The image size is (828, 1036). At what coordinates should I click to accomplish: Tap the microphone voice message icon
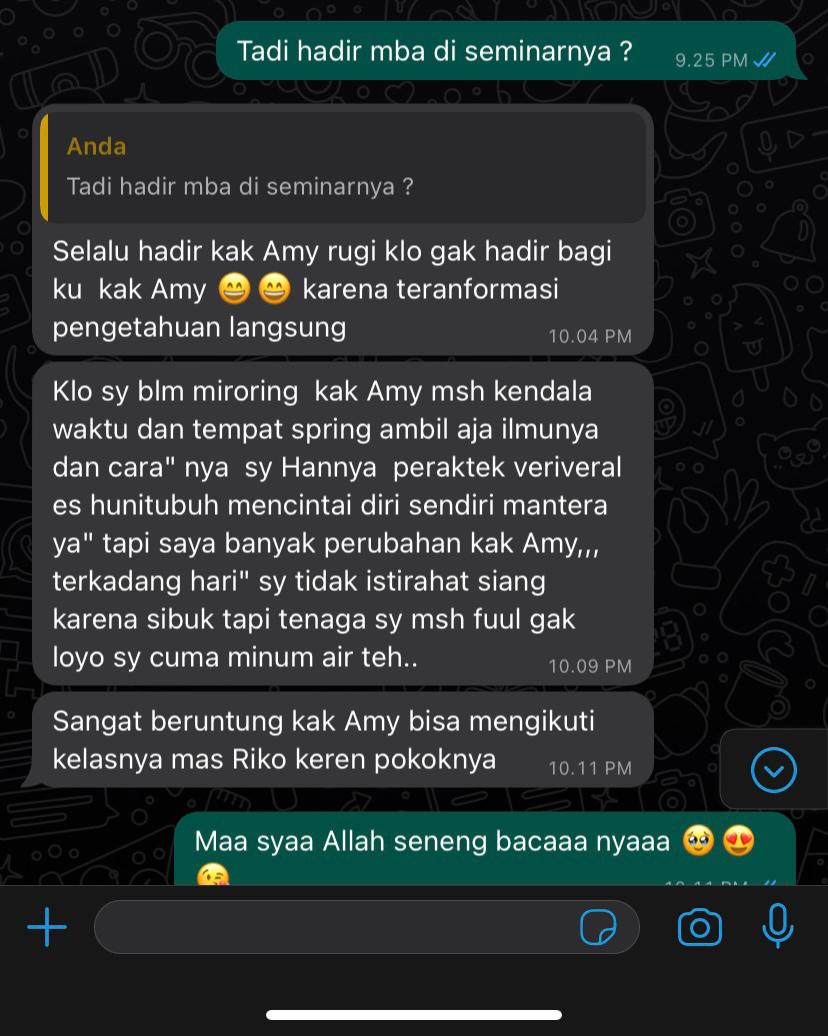777,926
